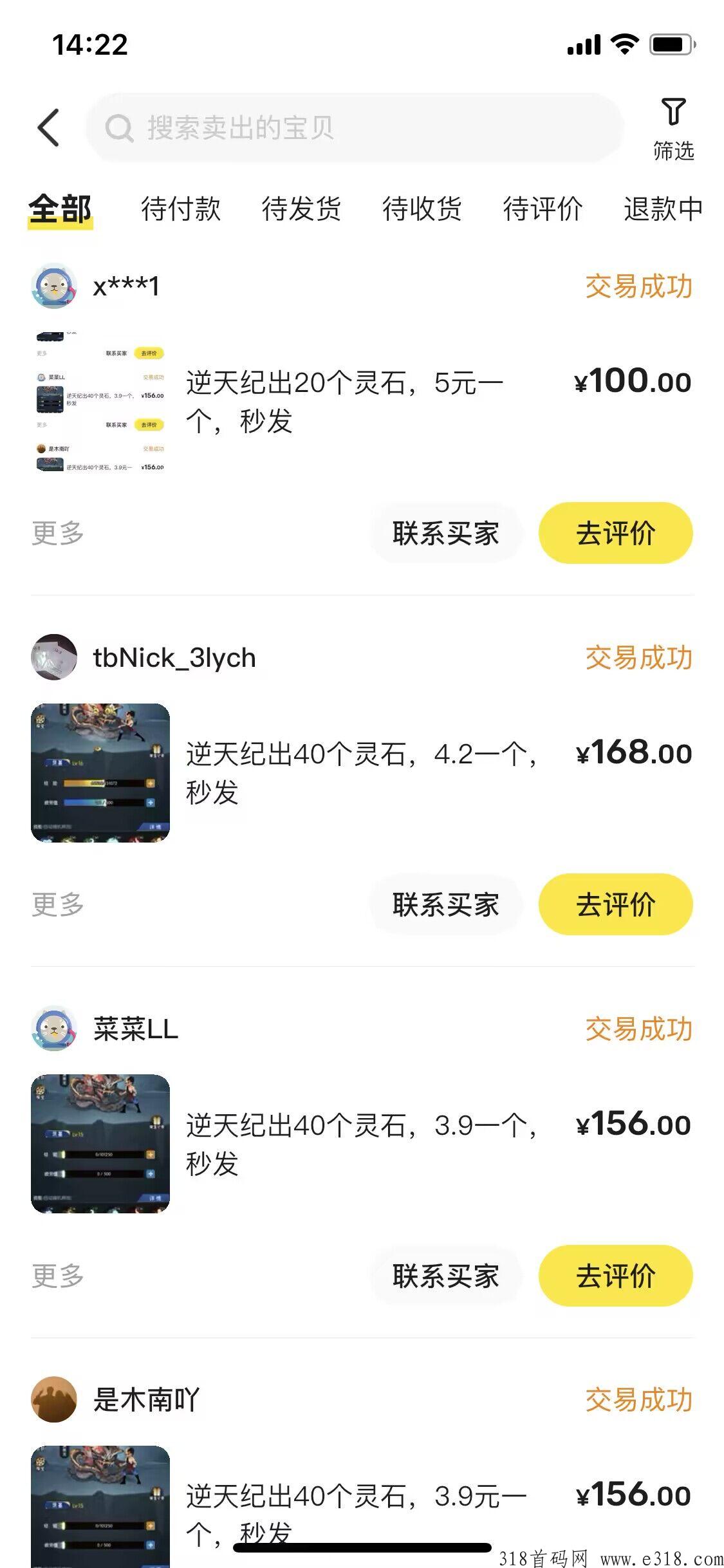
Task: Expand 更多 under x***1's order
Action: [x=58, y=534]
